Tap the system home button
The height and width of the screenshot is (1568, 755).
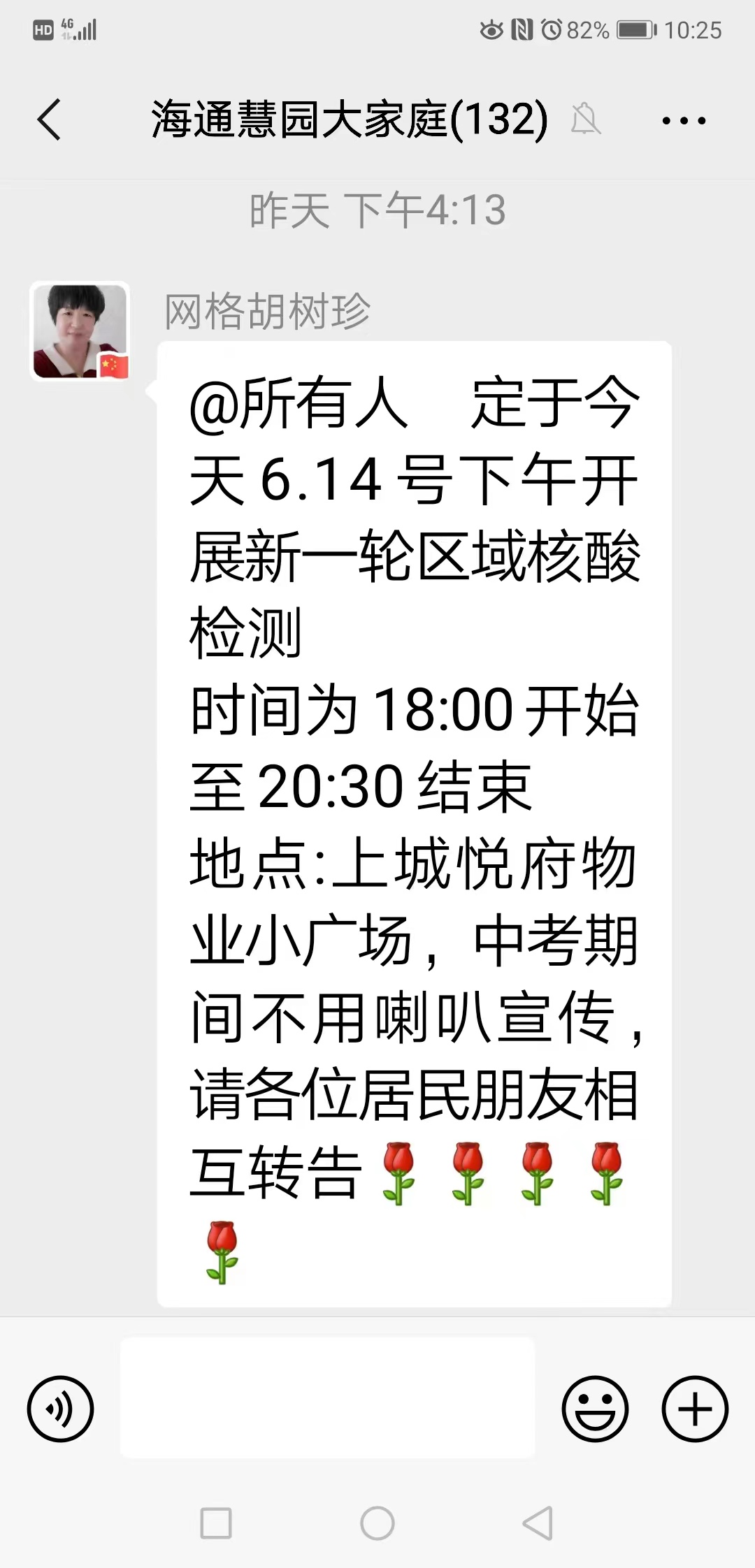(377, 1523)
